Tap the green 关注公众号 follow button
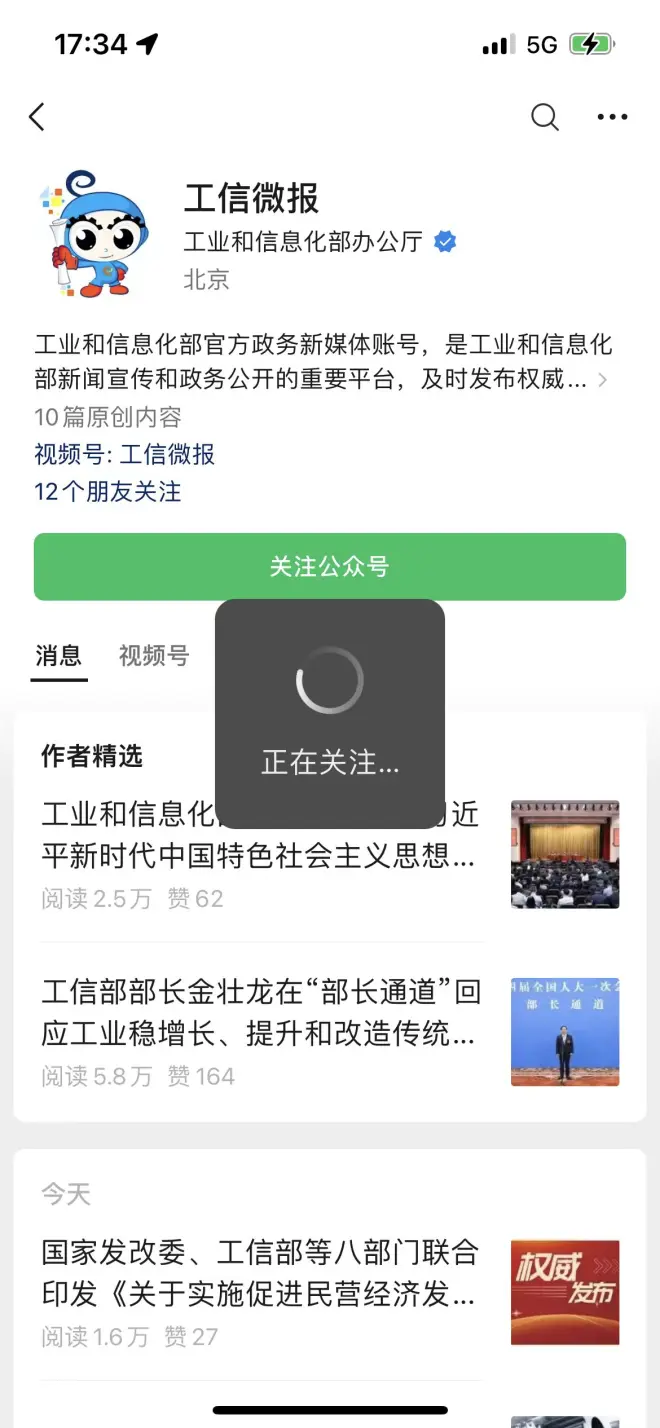Screen dimensions: 660x1428 [330, 567]
